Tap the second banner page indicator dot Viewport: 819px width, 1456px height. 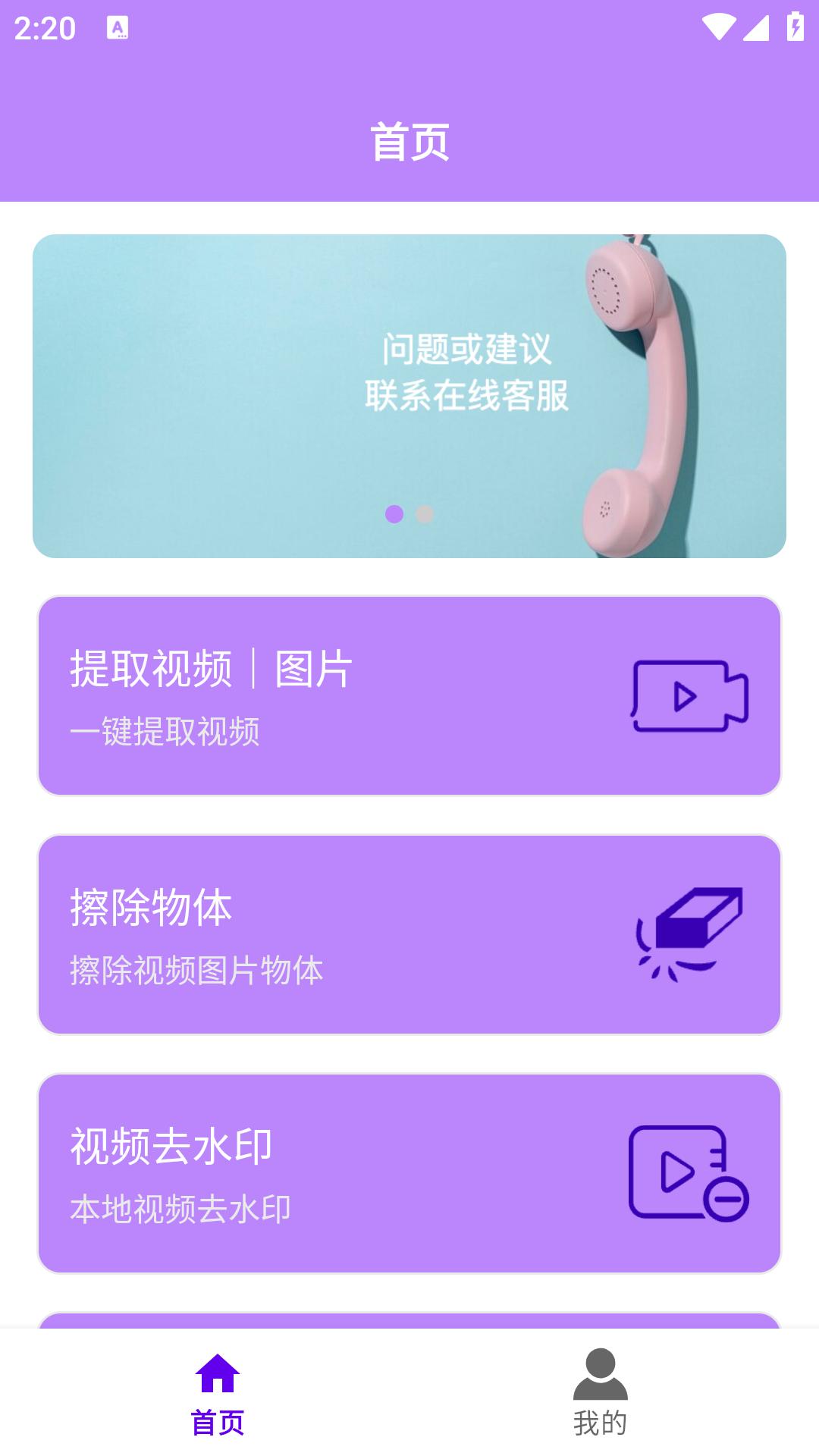pyautogui.click(x=425, y=514)
